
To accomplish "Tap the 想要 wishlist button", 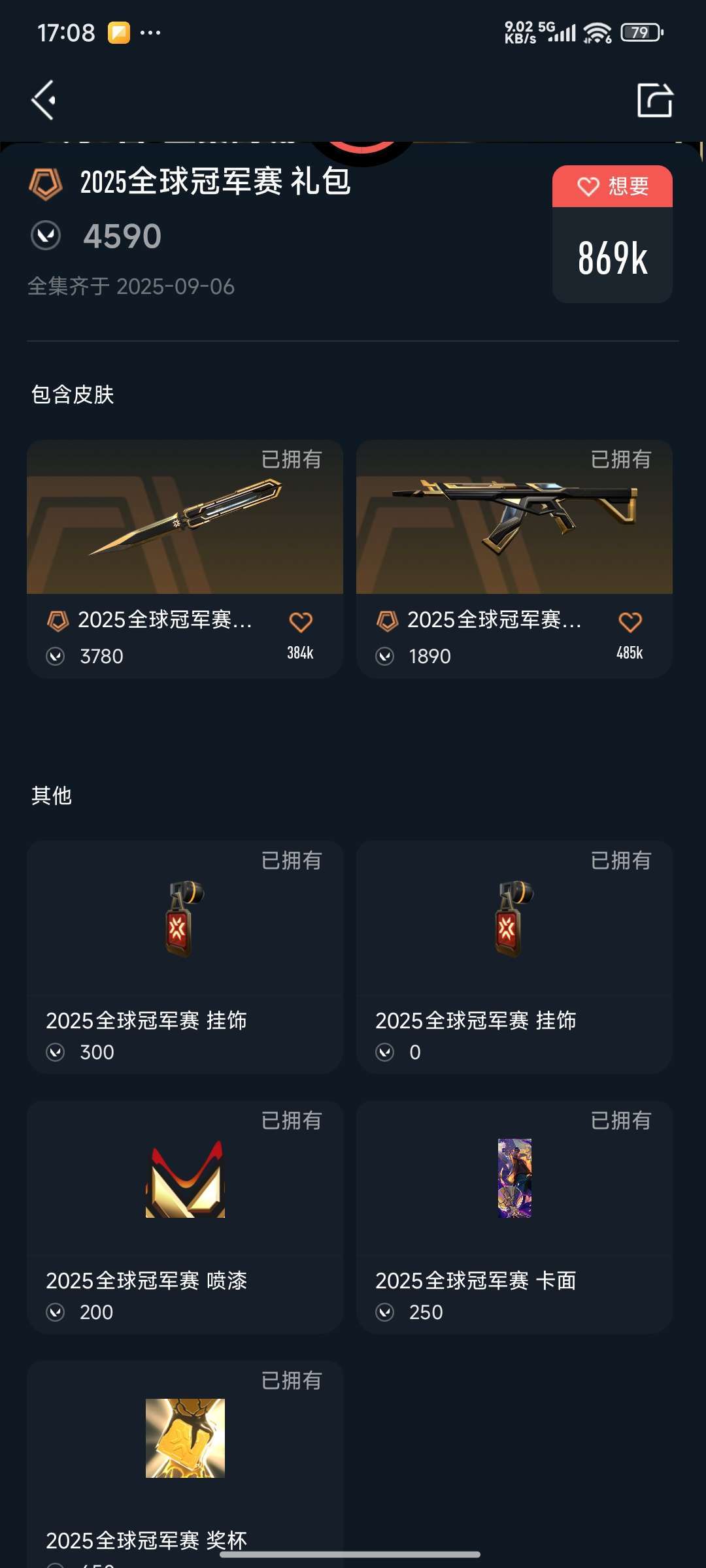I will click(612, 187).
